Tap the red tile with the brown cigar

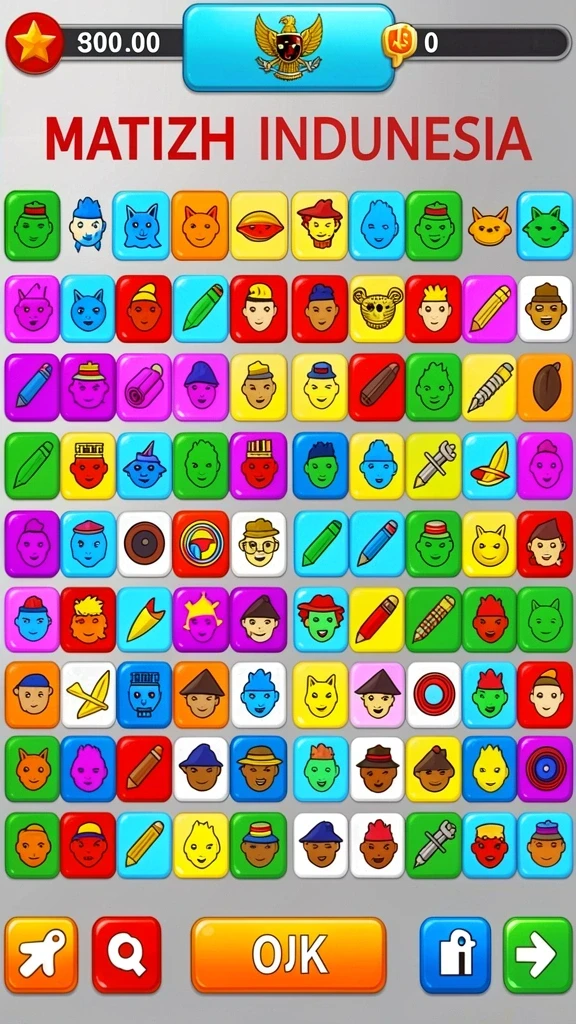377,387
